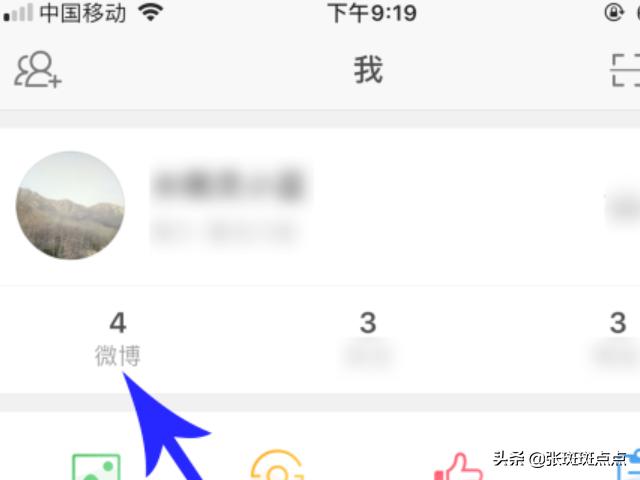Open the profile avatar photo

(70, 206)
